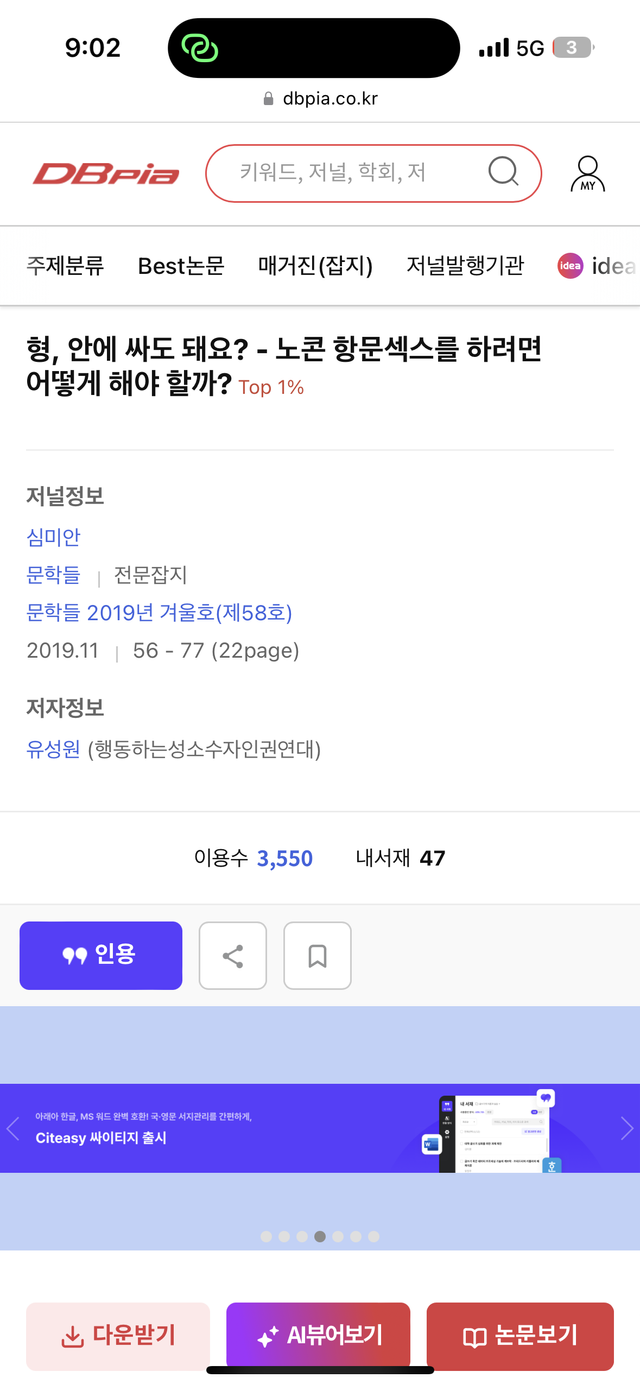Viewport: 640px width, 1387px height.
Task: Open the 문학들 journal link
Action: click(x=53, y=575)
